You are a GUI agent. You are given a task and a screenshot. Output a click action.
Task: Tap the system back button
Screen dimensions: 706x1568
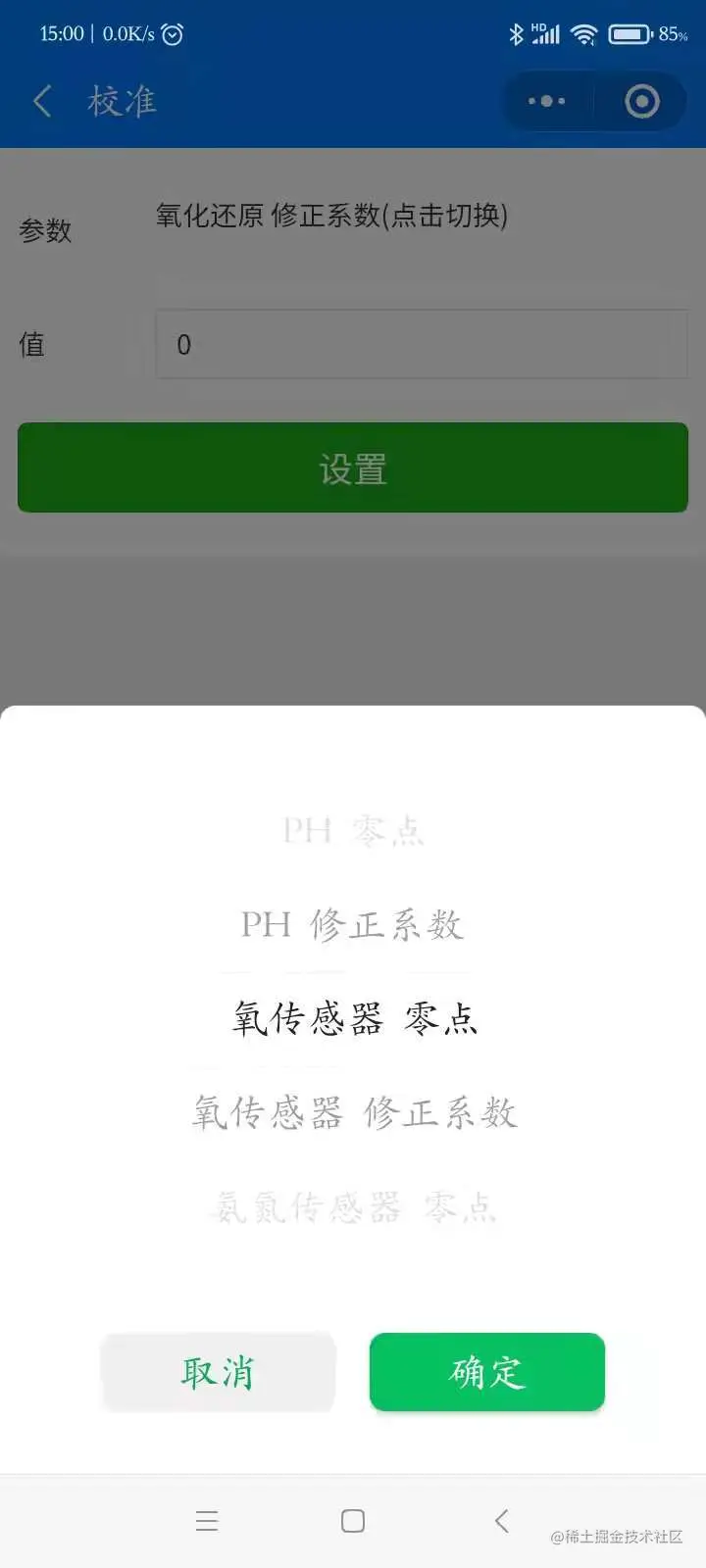tap(501, 1520)
